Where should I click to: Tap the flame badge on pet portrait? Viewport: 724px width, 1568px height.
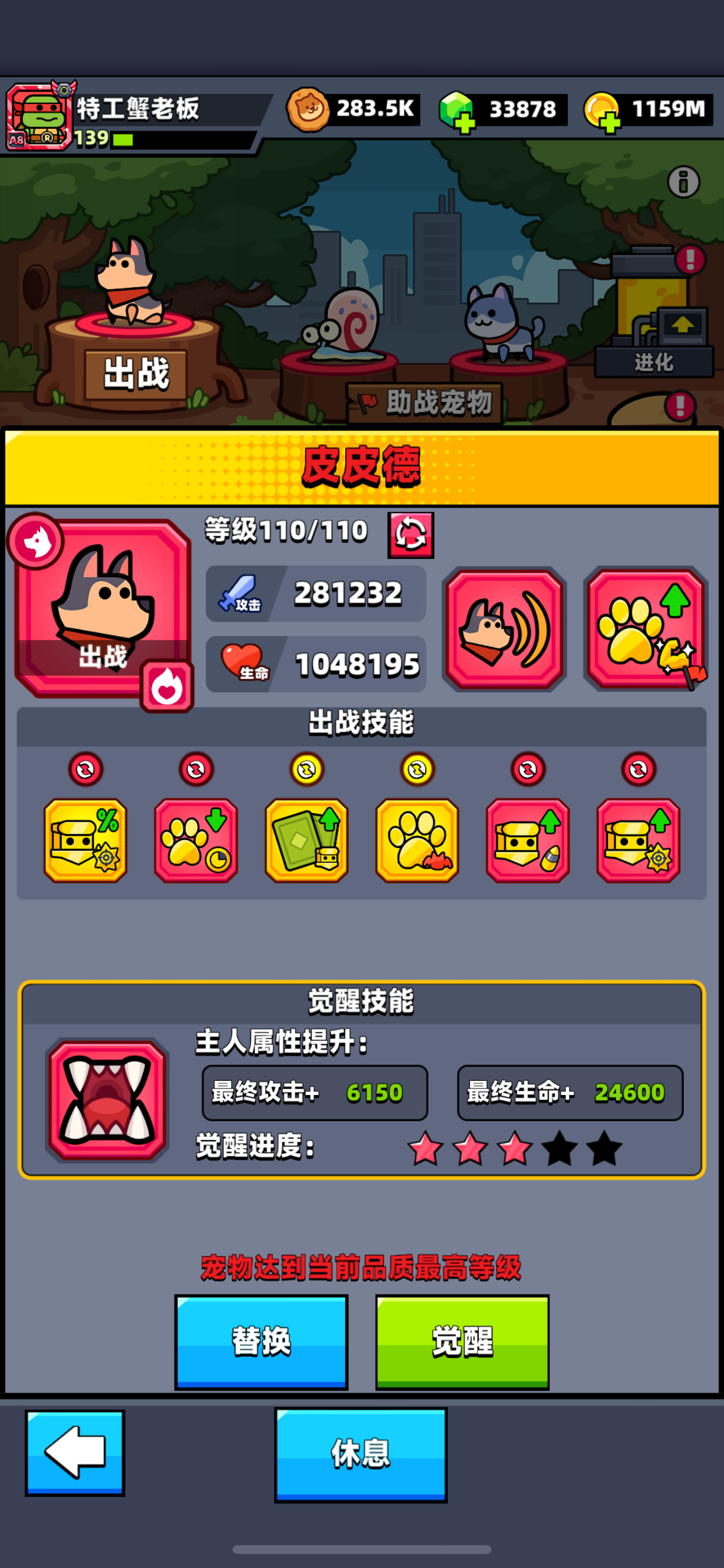coord(167,687)
